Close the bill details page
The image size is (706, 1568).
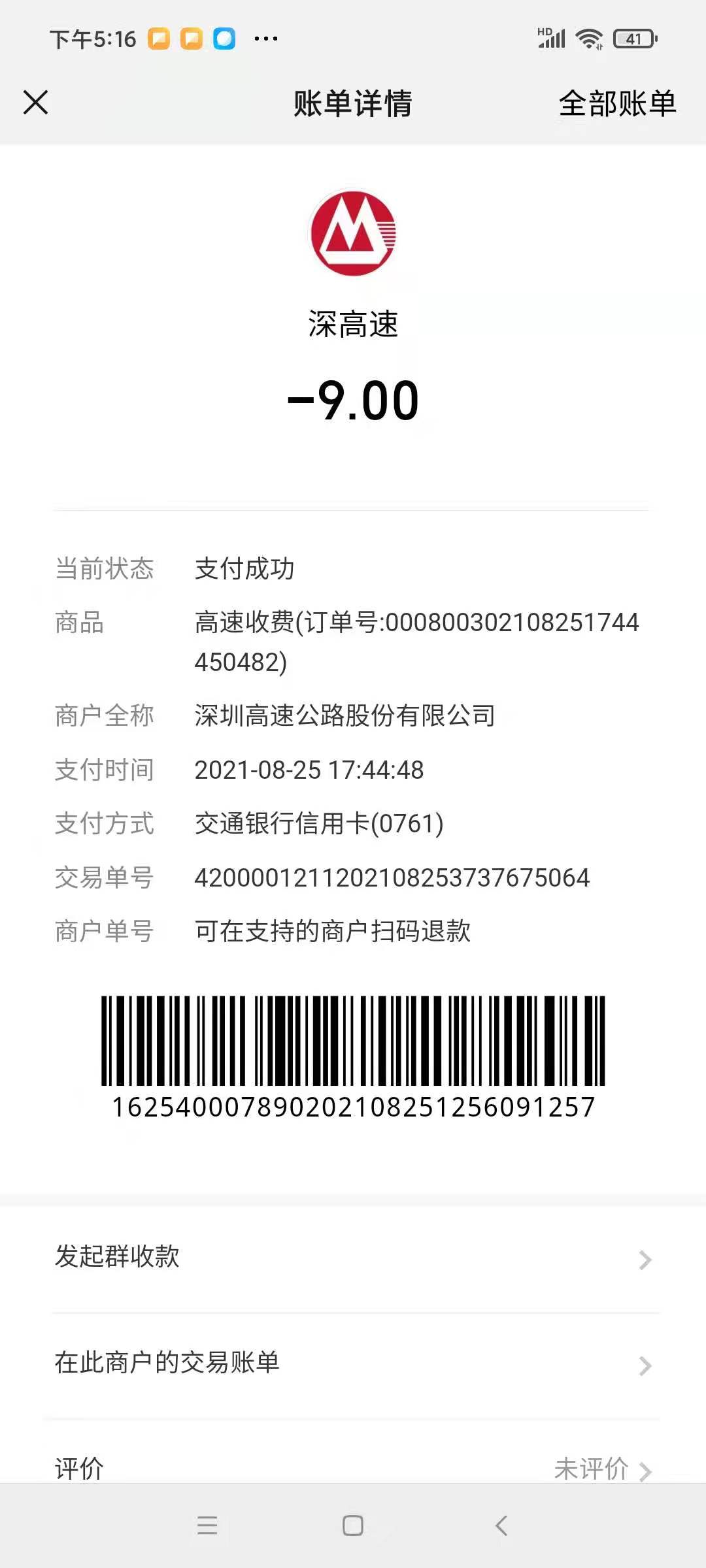36,103
